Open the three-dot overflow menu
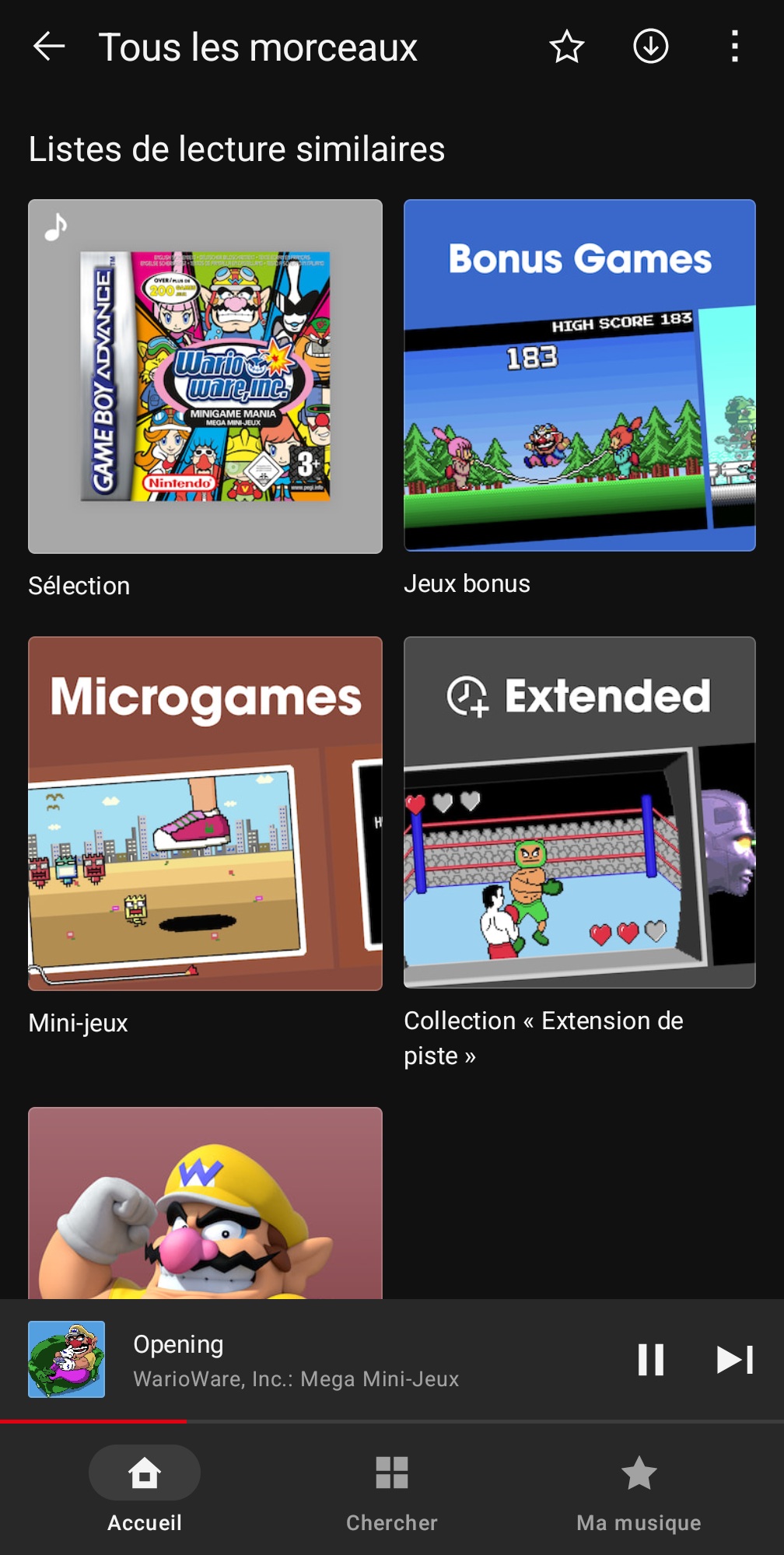This screenshot has width=784, height=1555. click(734, 47)
